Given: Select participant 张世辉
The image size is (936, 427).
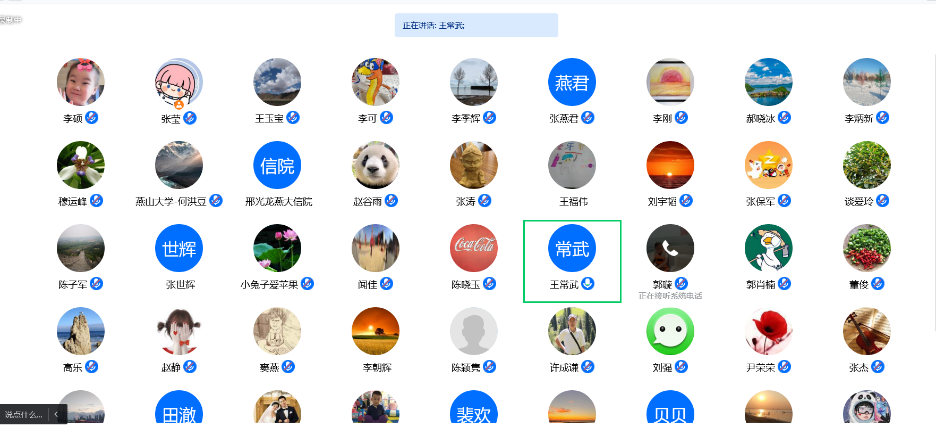Looking at the screenshot, I should 179,249.
